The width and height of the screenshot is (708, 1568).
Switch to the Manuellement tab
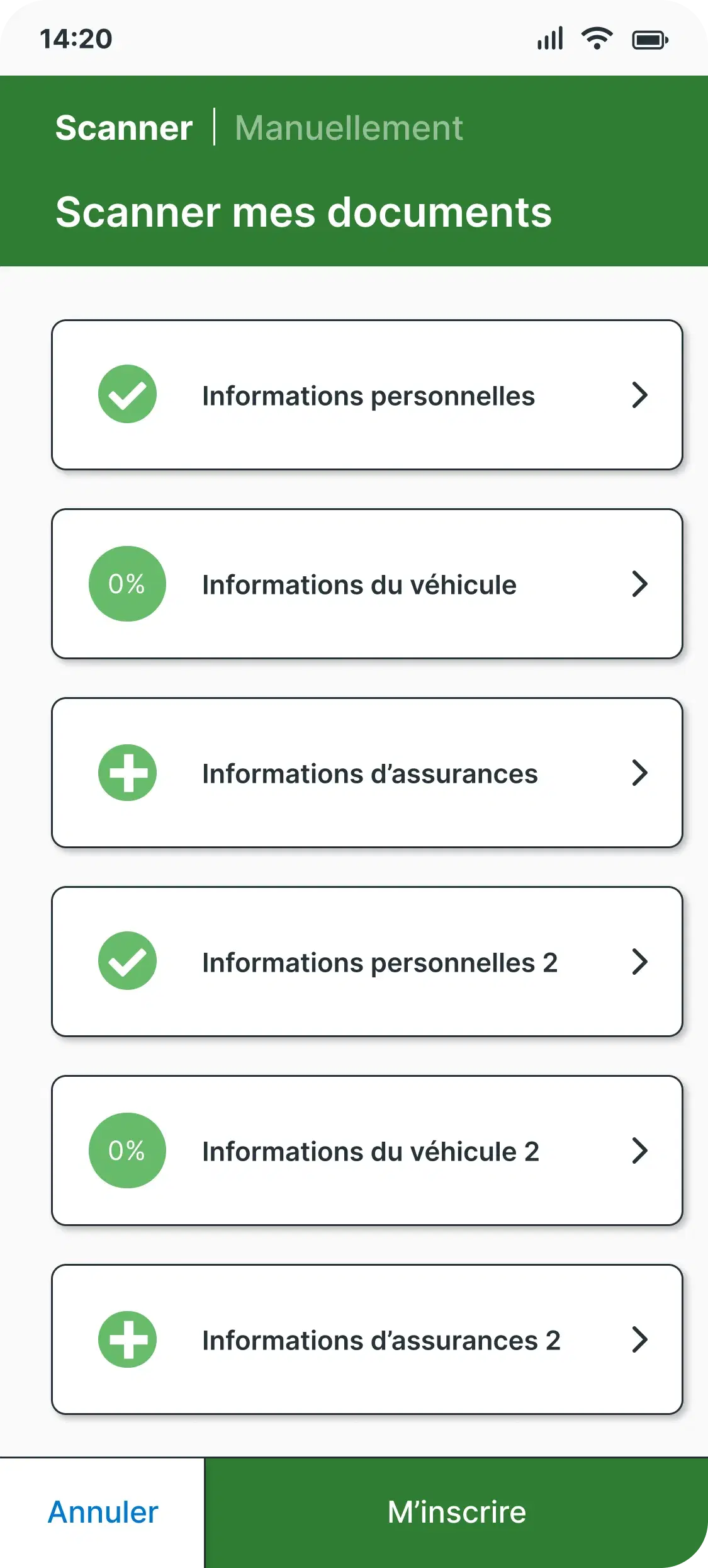point(349,128)
